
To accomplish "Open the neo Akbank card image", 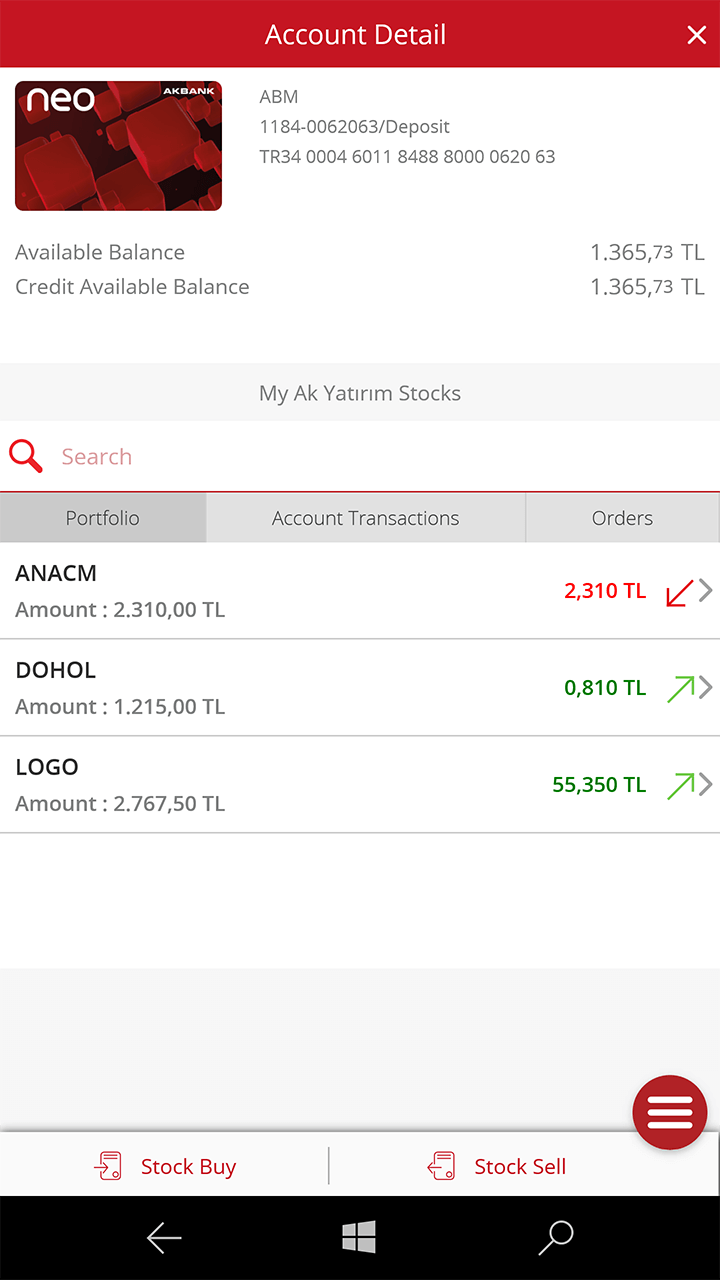I will 118,146.
